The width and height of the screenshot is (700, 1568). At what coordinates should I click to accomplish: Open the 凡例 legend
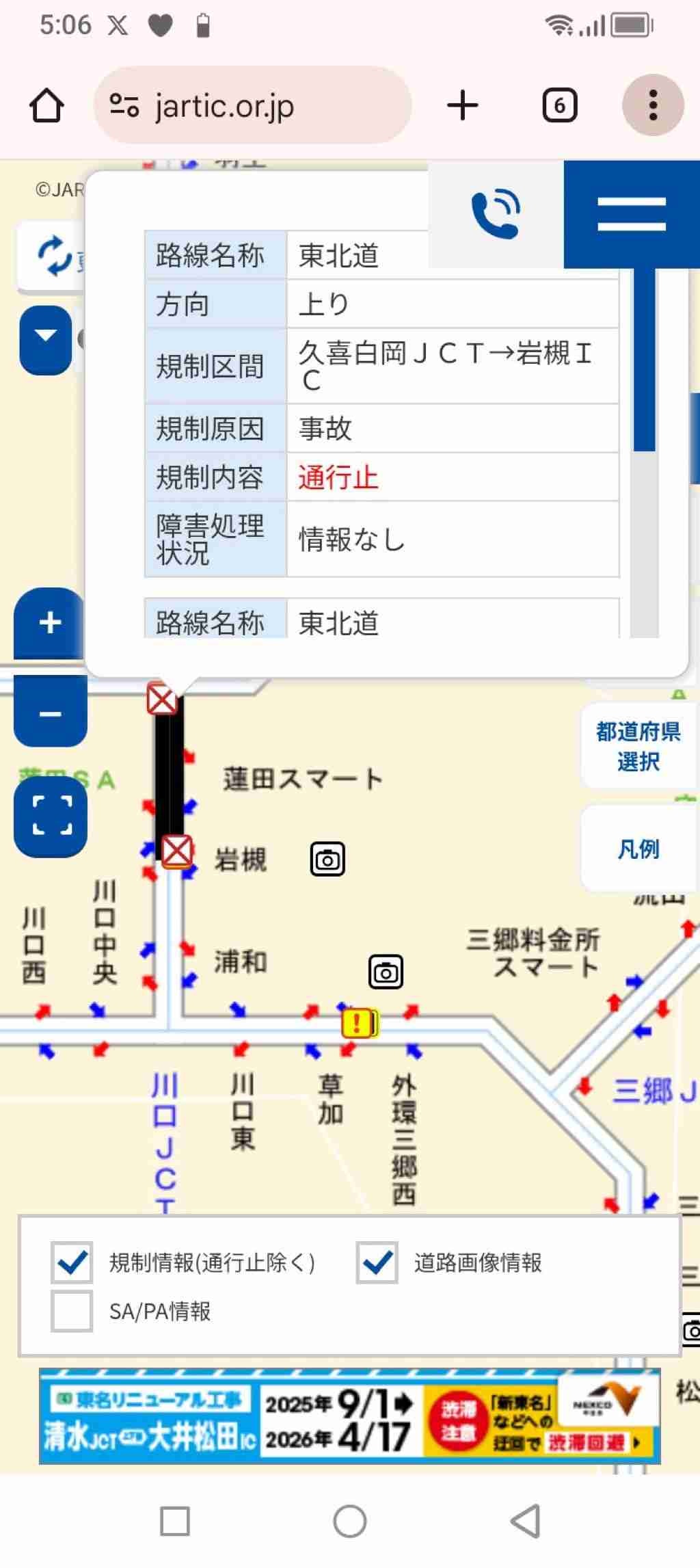pos(637,849)
